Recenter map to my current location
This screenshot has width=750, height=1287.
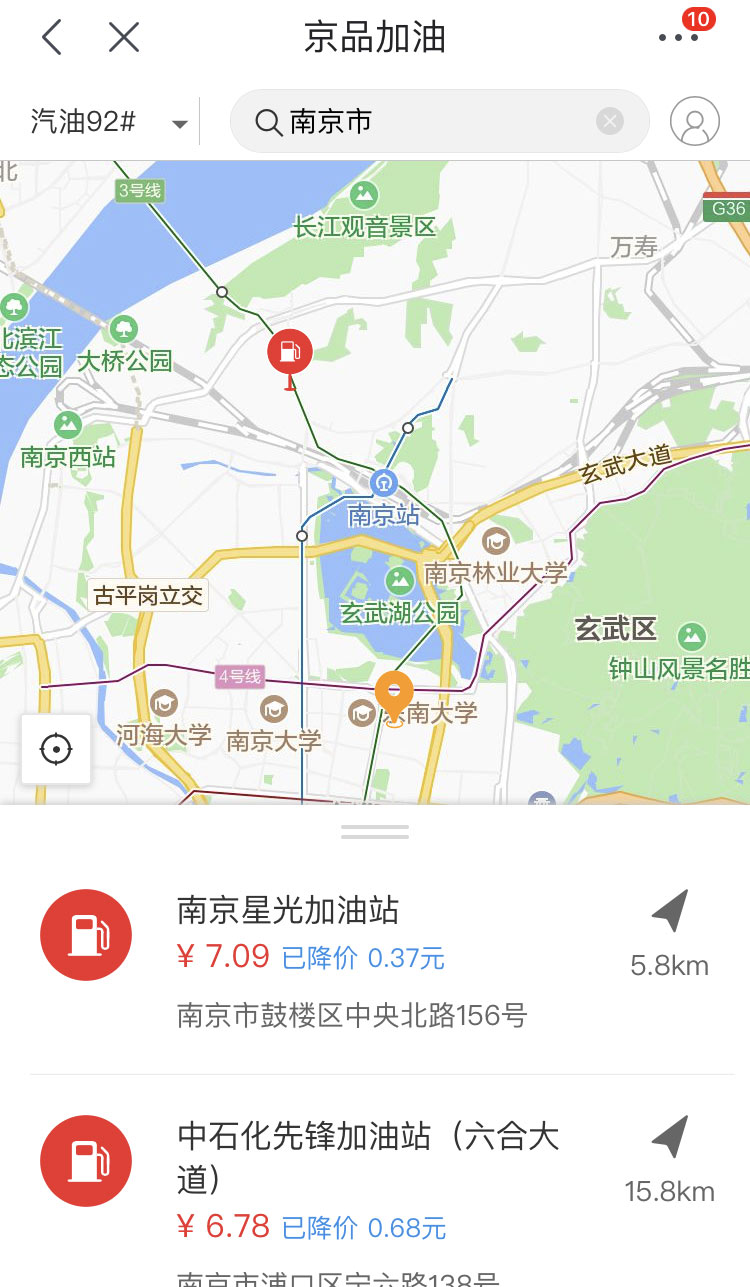point(57,749)
